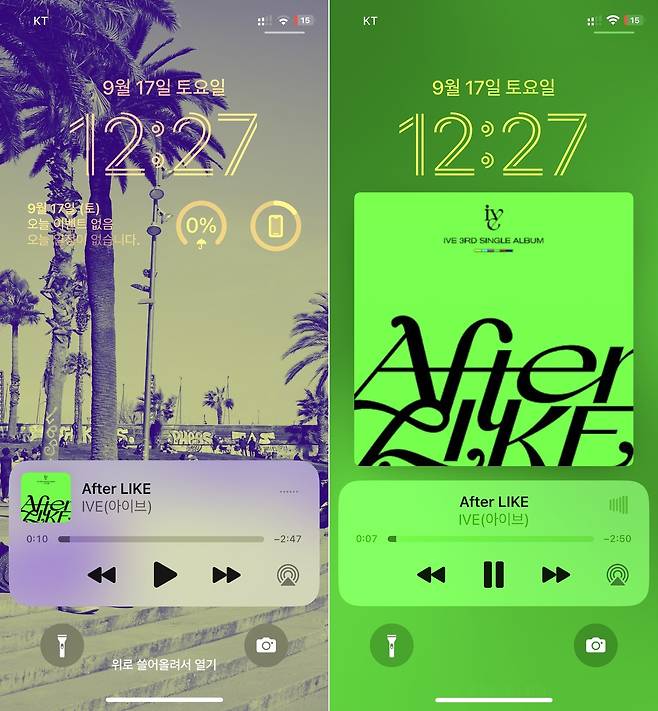The width and height of the screenshot is (658, 711).
Task: Open AirPlay options on the green player
Action: (618, 575)
